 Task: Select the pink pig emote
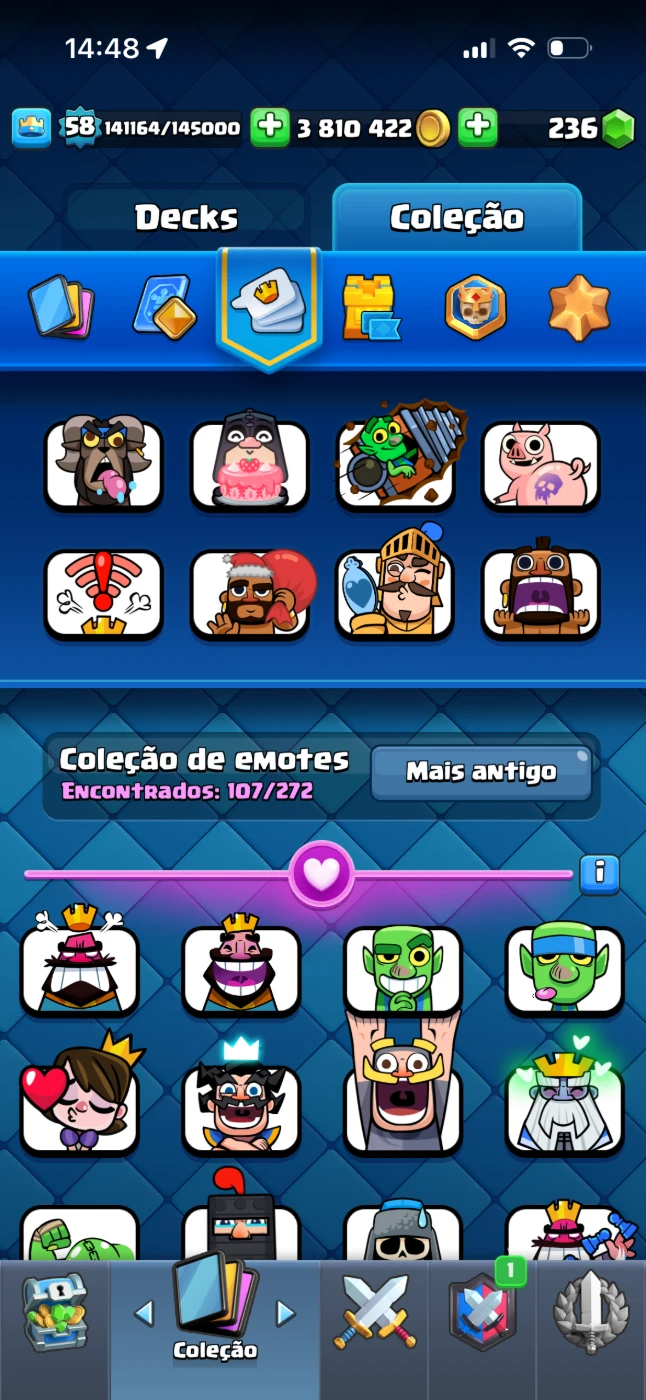541,465
